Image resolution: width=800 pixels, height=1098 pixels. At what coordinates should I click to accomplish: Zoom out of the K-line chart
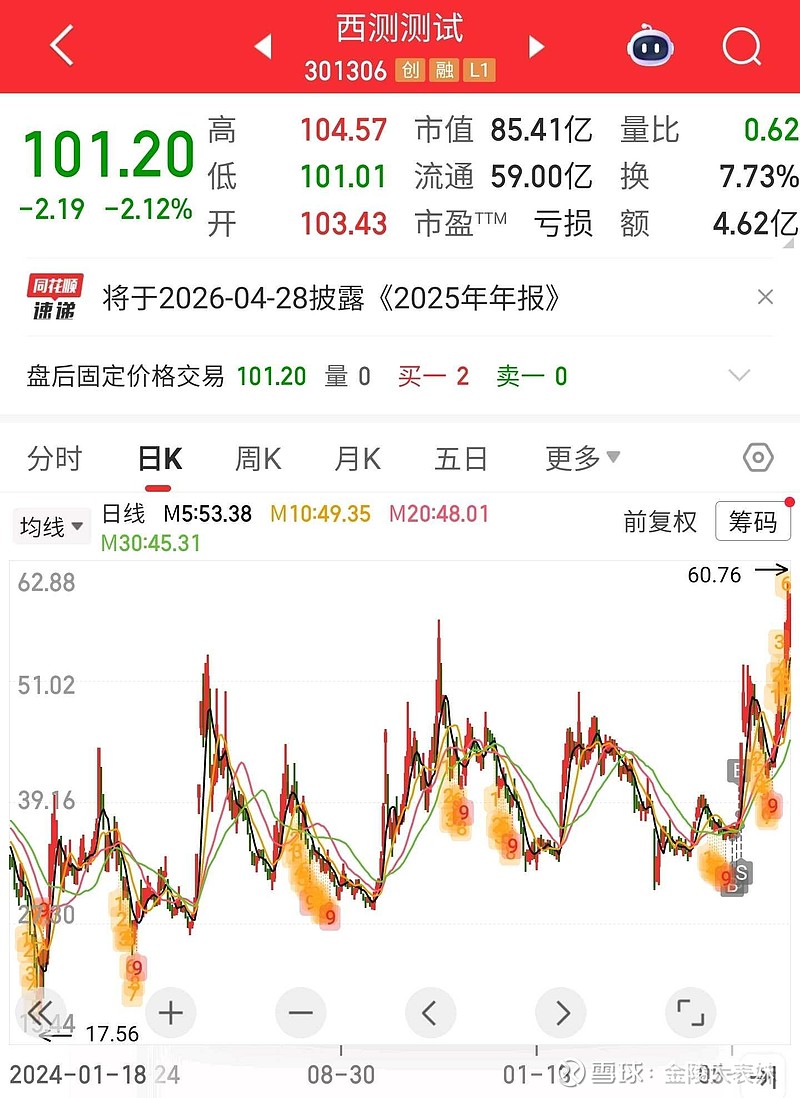coord(300,1013)
